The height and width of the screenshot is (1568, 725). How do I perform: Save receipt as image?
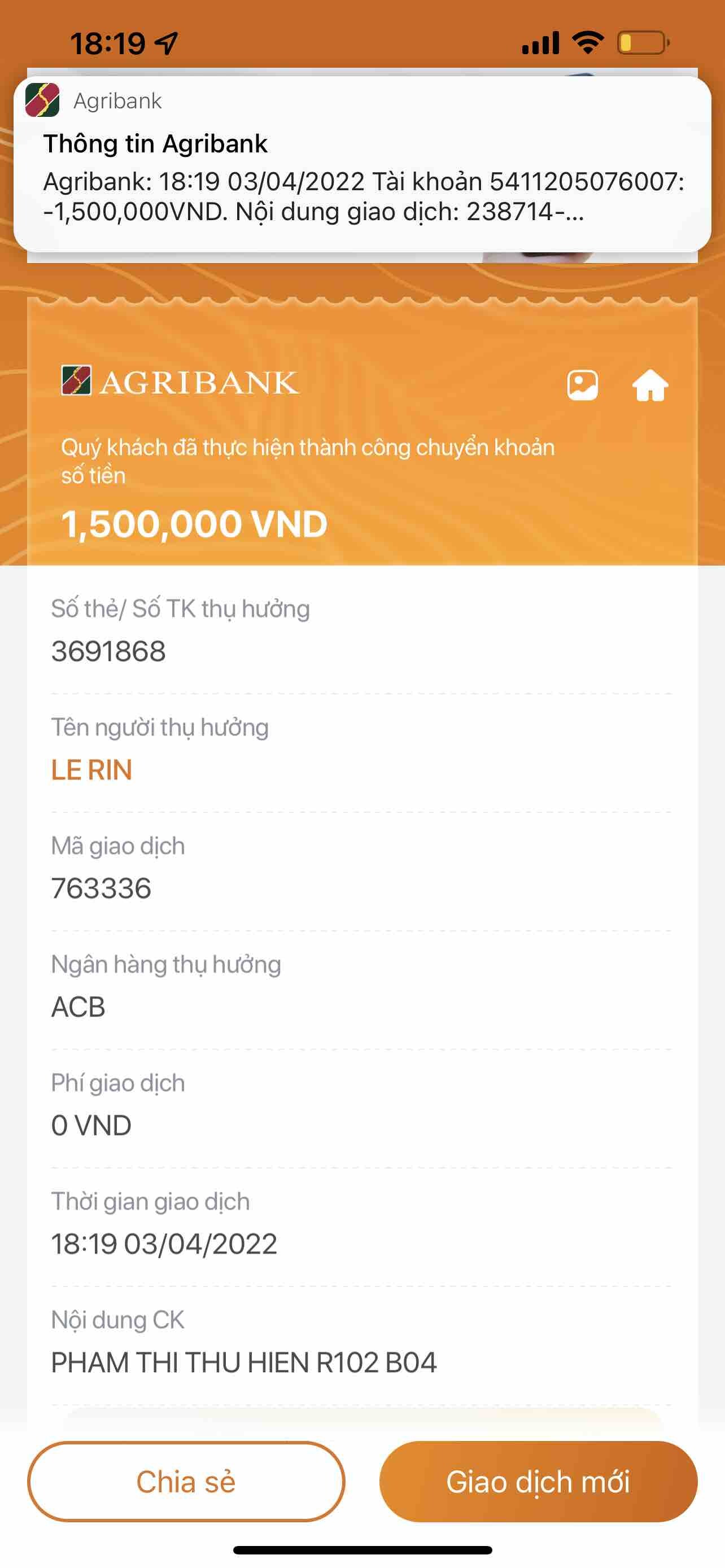(x=582, y=386)
